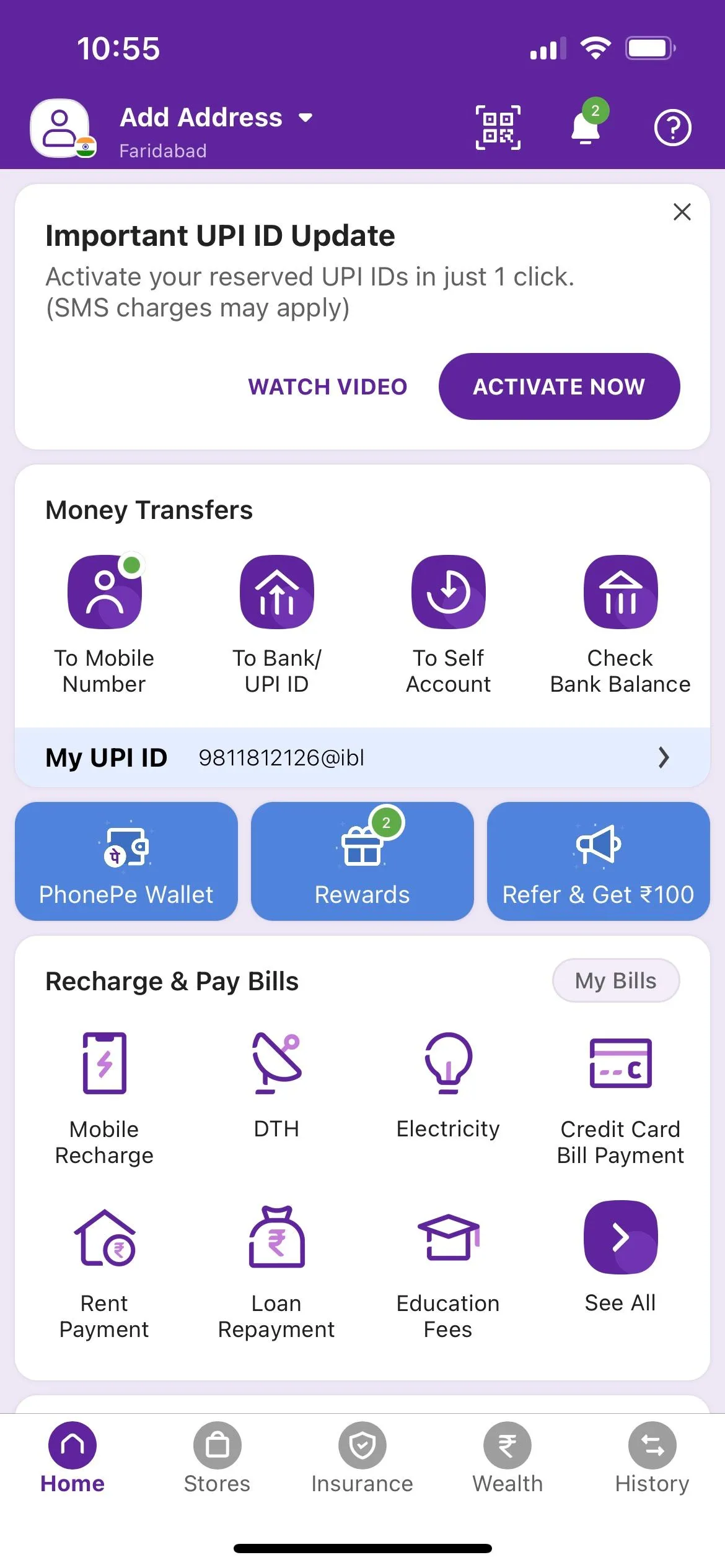Dismiss the UPI ID Update banner

pos(682,212)
